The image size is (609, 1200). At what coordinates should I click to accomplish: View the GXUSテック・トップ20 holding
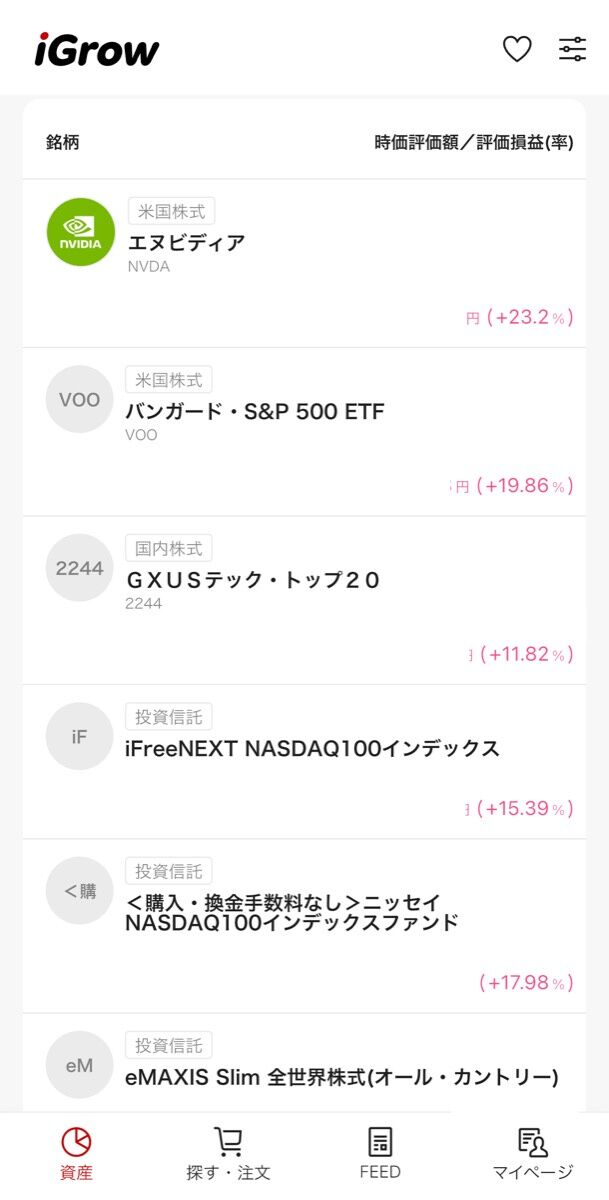253,580
